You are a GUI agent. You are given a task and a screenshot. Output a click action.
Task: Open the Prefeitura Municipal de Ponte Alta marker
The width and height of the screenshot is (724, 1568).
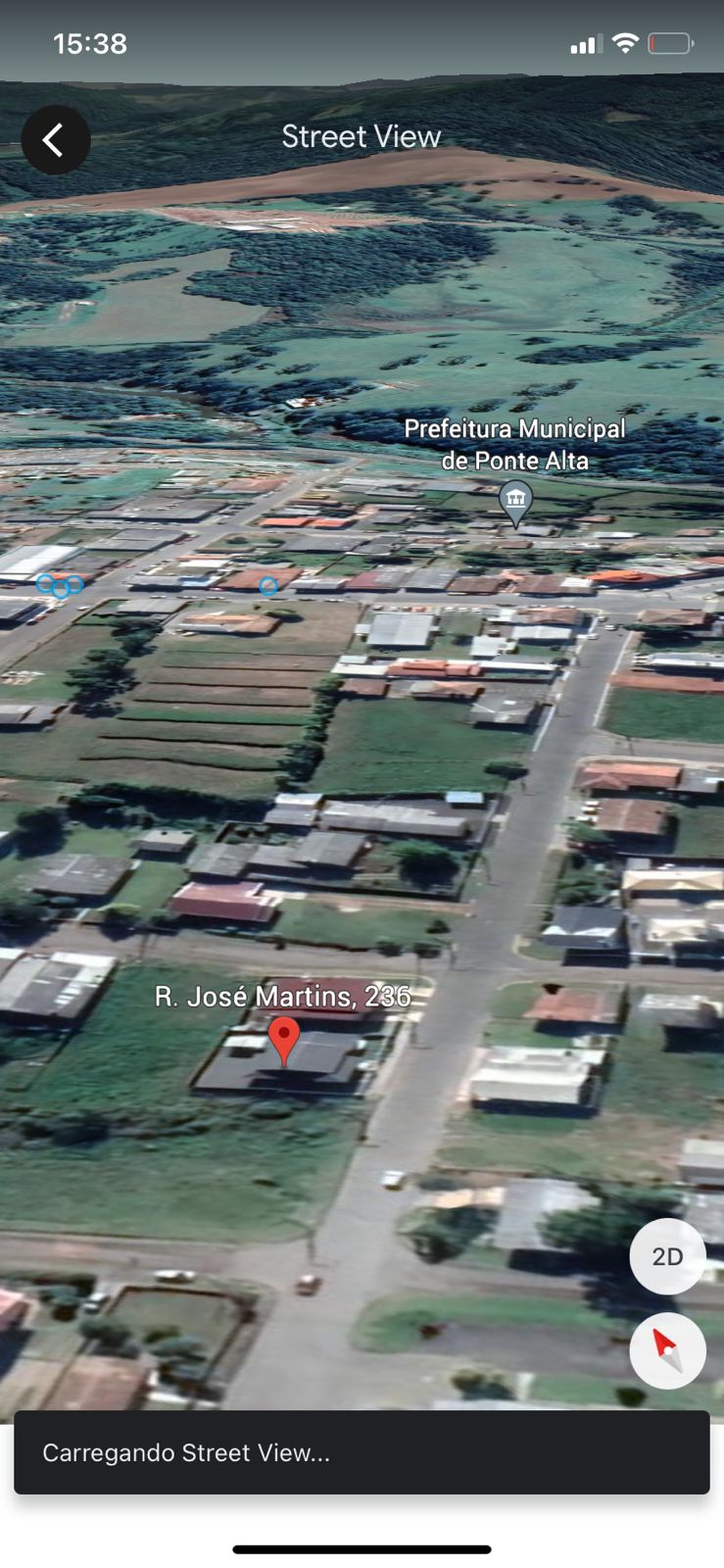tap(515, 502)
